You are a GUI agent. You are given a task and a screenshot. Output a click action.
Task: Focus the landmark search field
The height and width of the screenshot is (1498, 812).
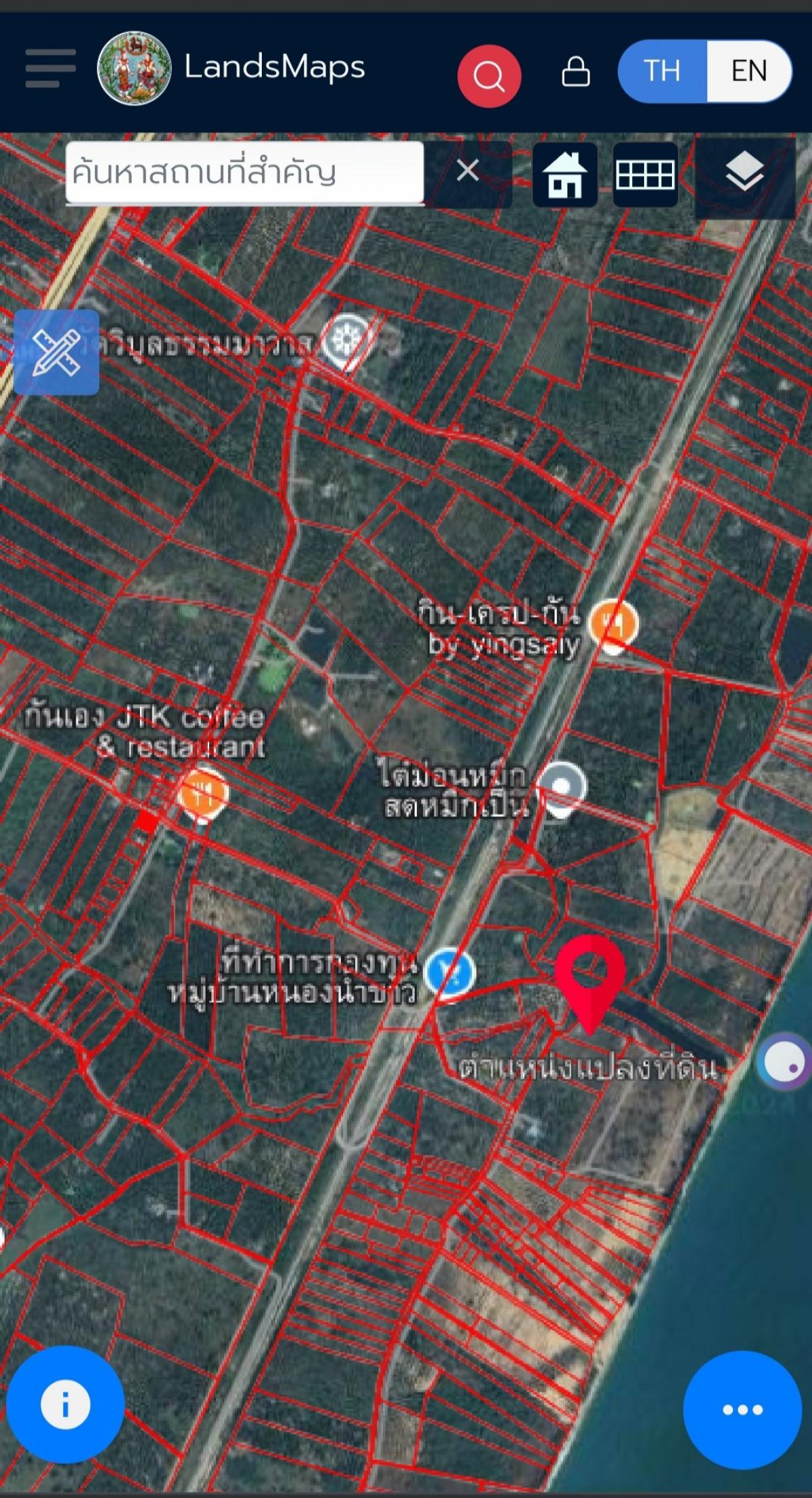[x=245, y=172]
